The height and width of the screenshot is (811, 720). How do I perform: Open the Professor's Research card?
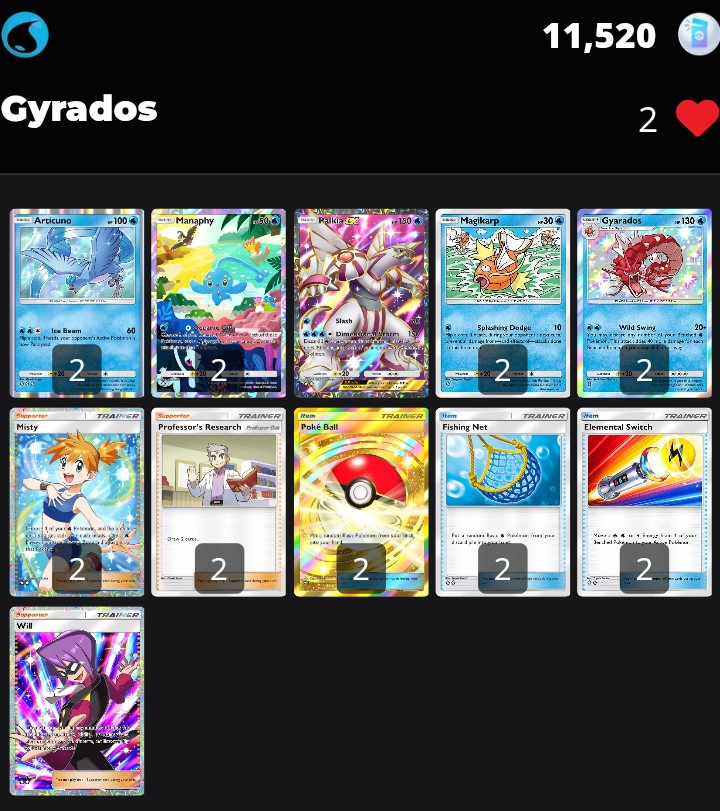(x=219, y=502)
